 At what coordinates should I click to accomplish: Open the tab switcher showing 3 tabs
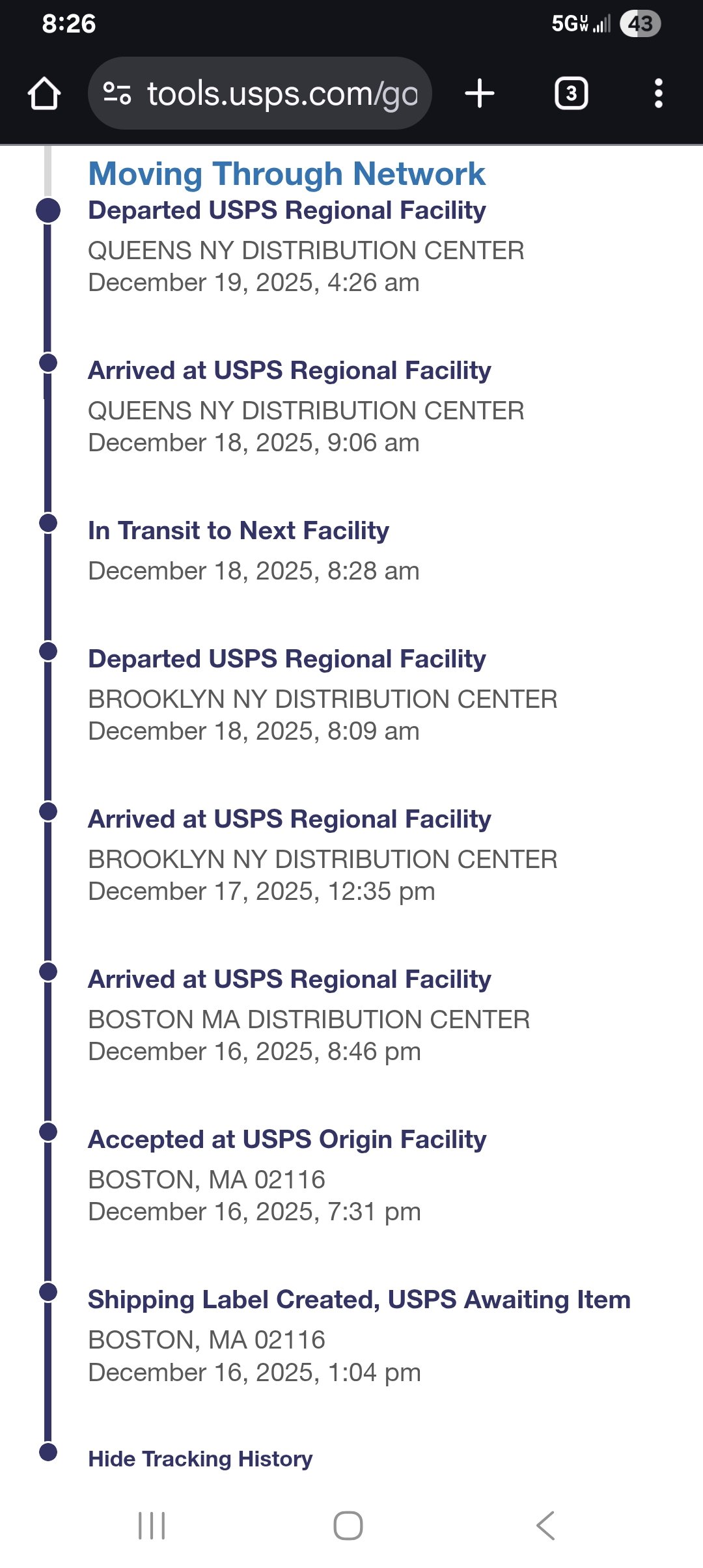click(x=571, y=94)
